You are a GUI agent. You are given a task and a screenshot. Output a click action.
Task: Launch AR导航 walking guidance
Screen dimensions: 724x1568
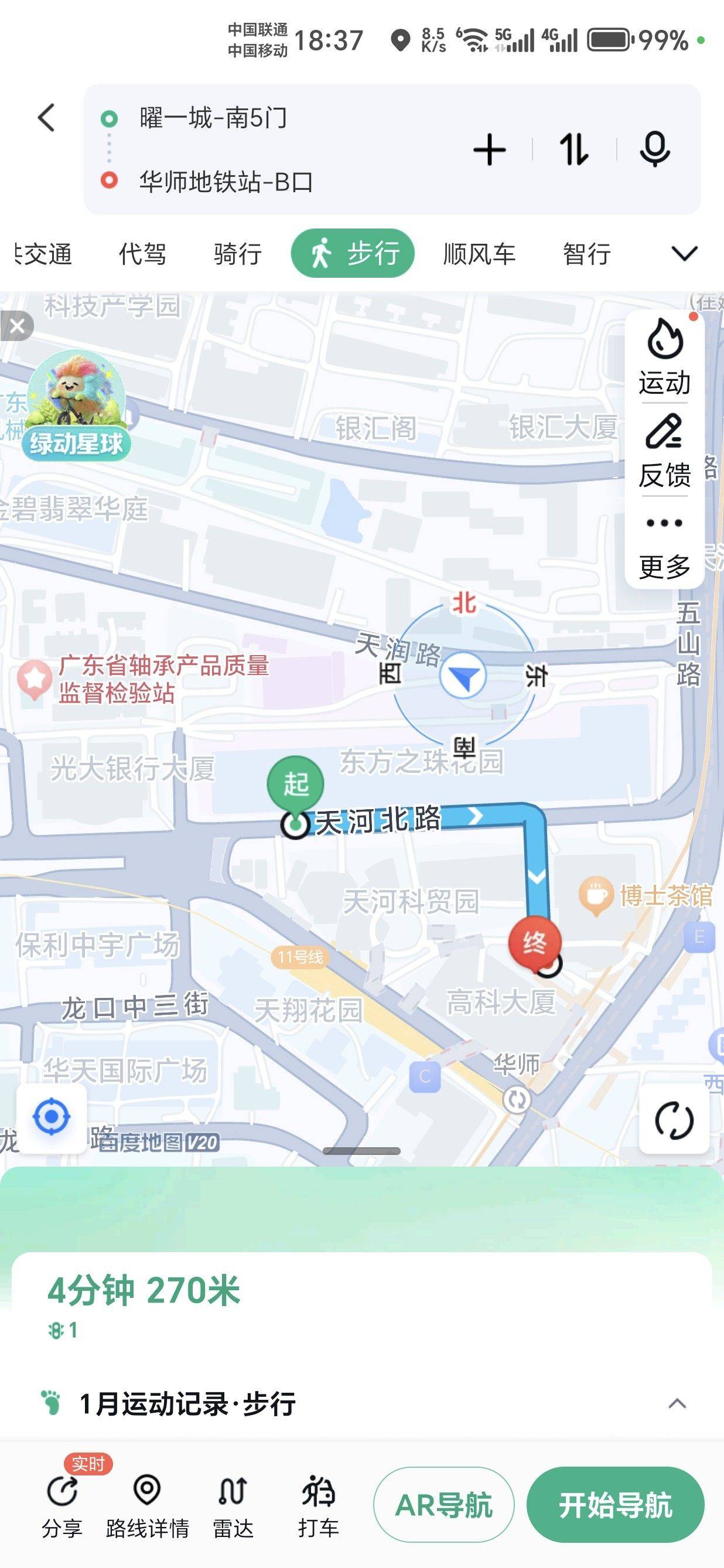(443, 1505)
